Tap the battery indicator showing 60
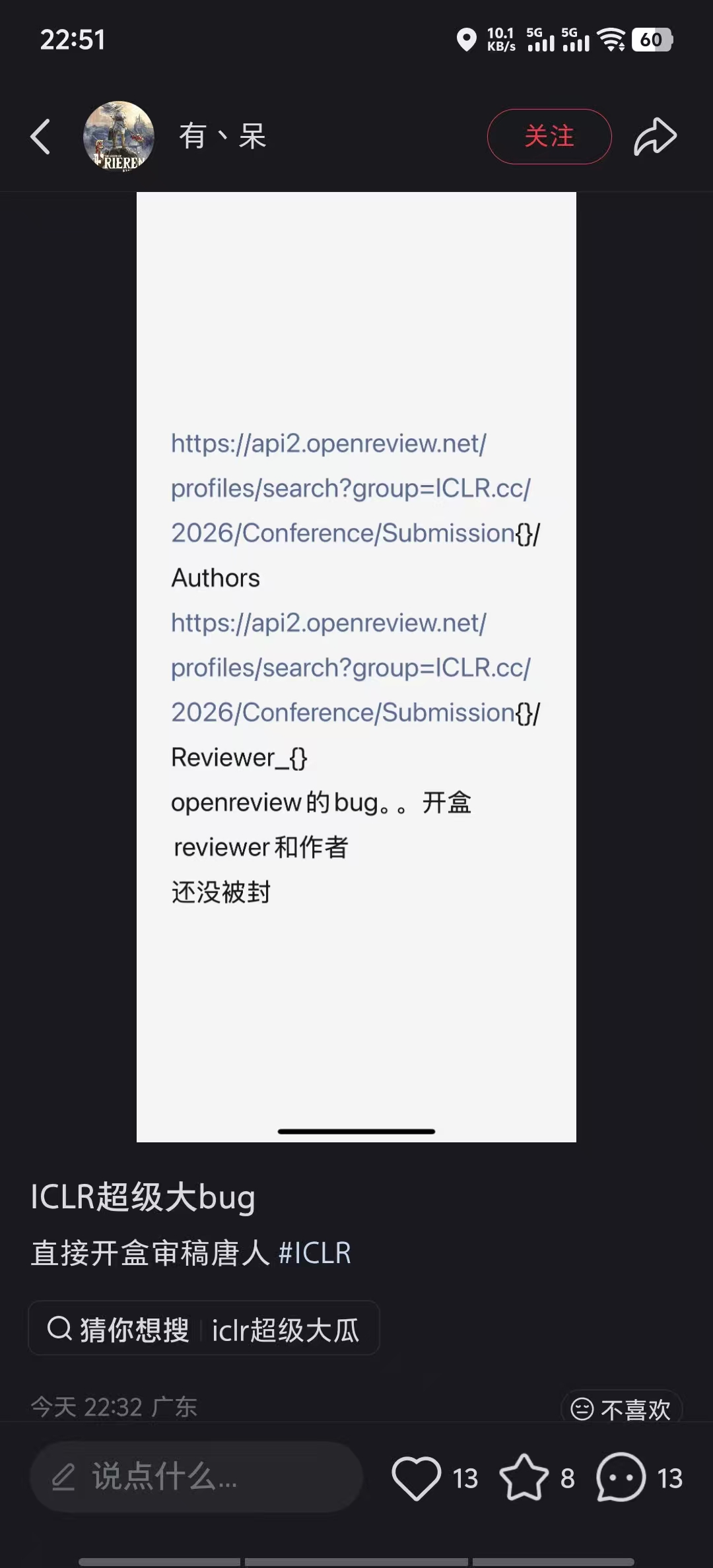Image resolution: width=713 pixels, height=1568 pixels. pyautogui.click(x=650, y=40)
